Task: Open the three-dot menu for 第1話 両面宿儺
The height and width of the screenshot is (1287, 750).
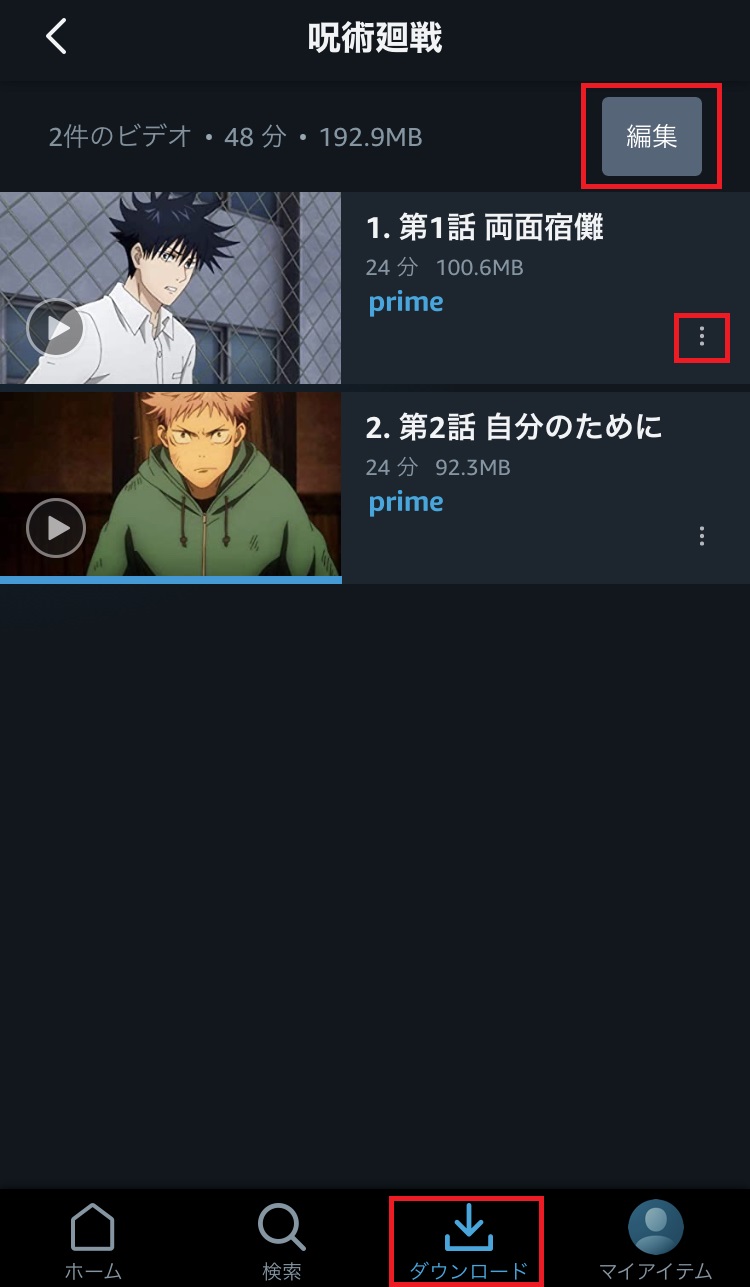Action: [x=702, y=337]
